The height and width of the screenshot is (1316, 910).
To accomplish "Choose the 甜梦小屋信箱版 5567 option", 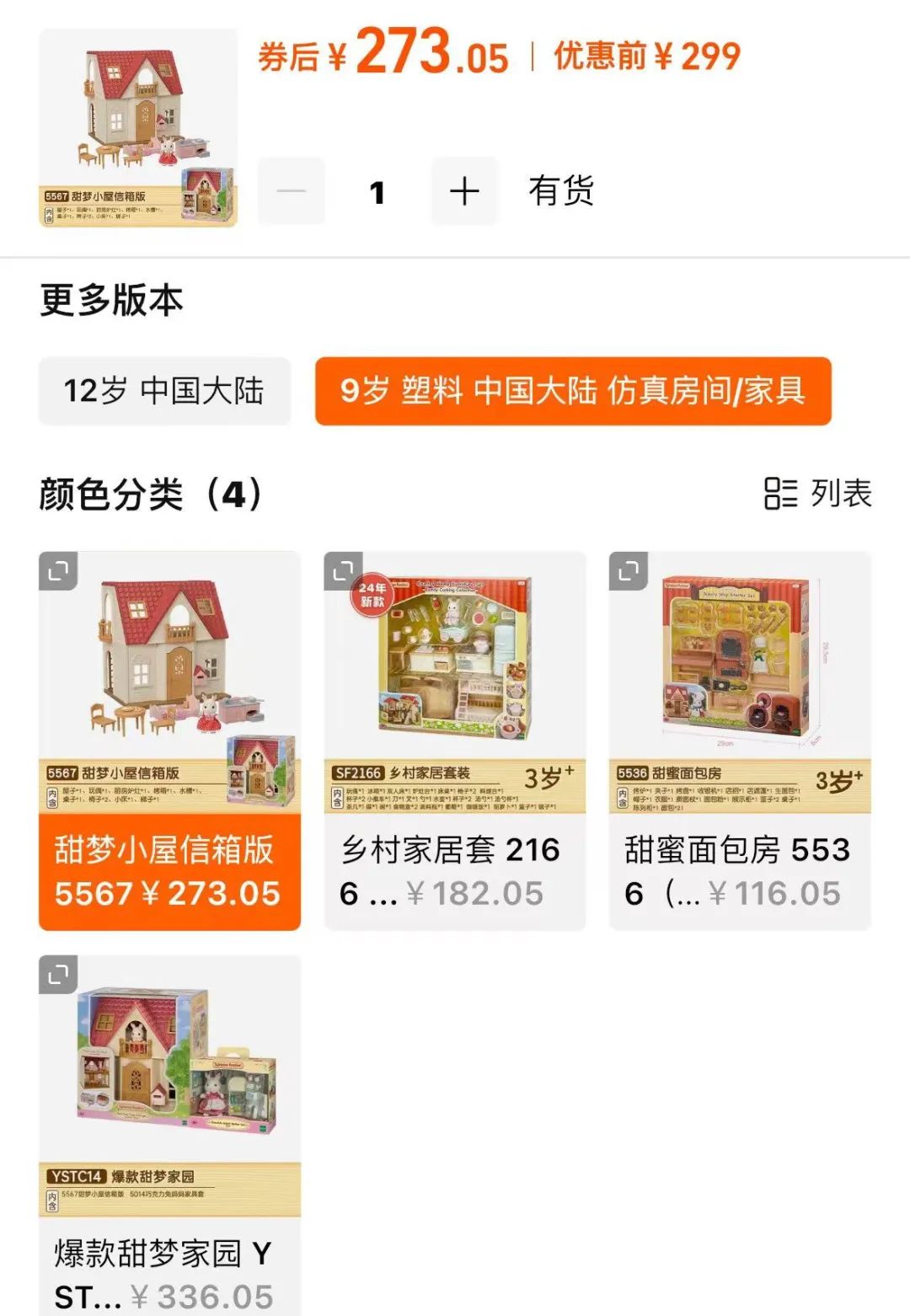I will (169, 871).
